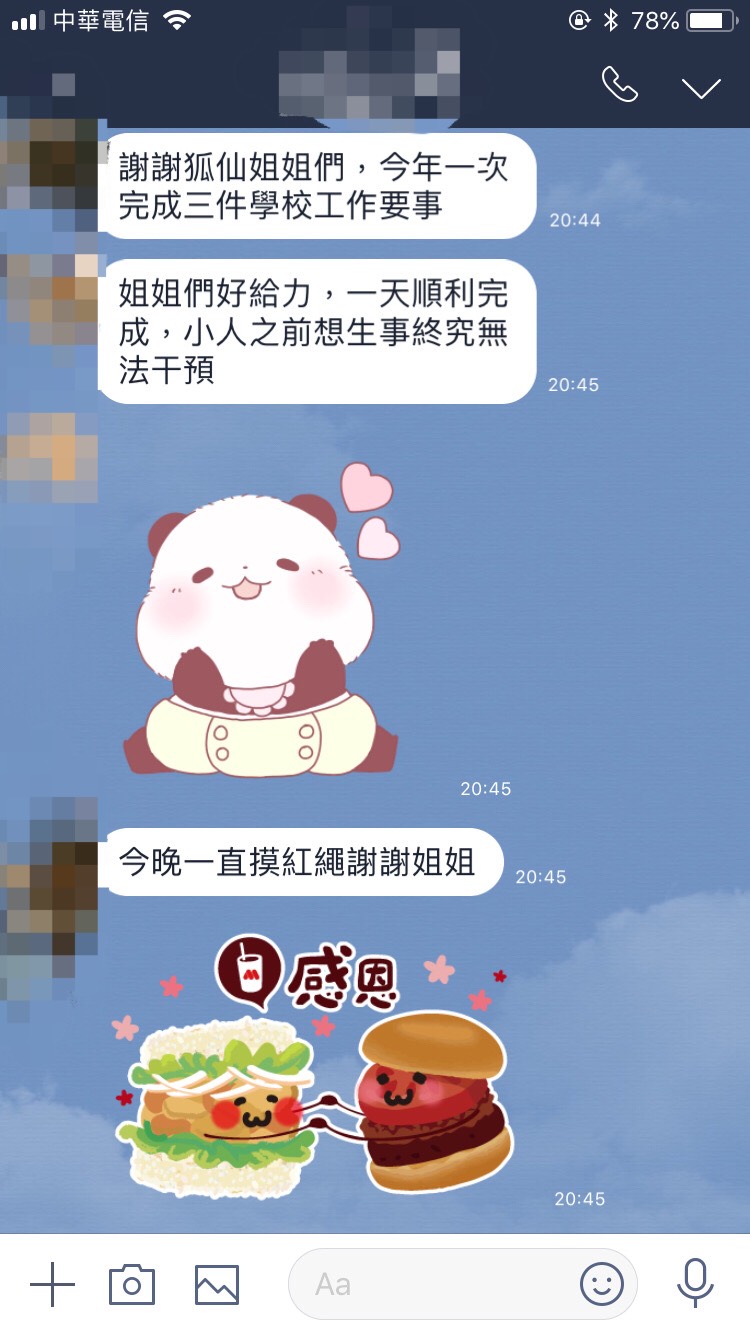Open the plus attachment menu
The height and width of the screenshot is (1334, 750).
coord(52,1284)
